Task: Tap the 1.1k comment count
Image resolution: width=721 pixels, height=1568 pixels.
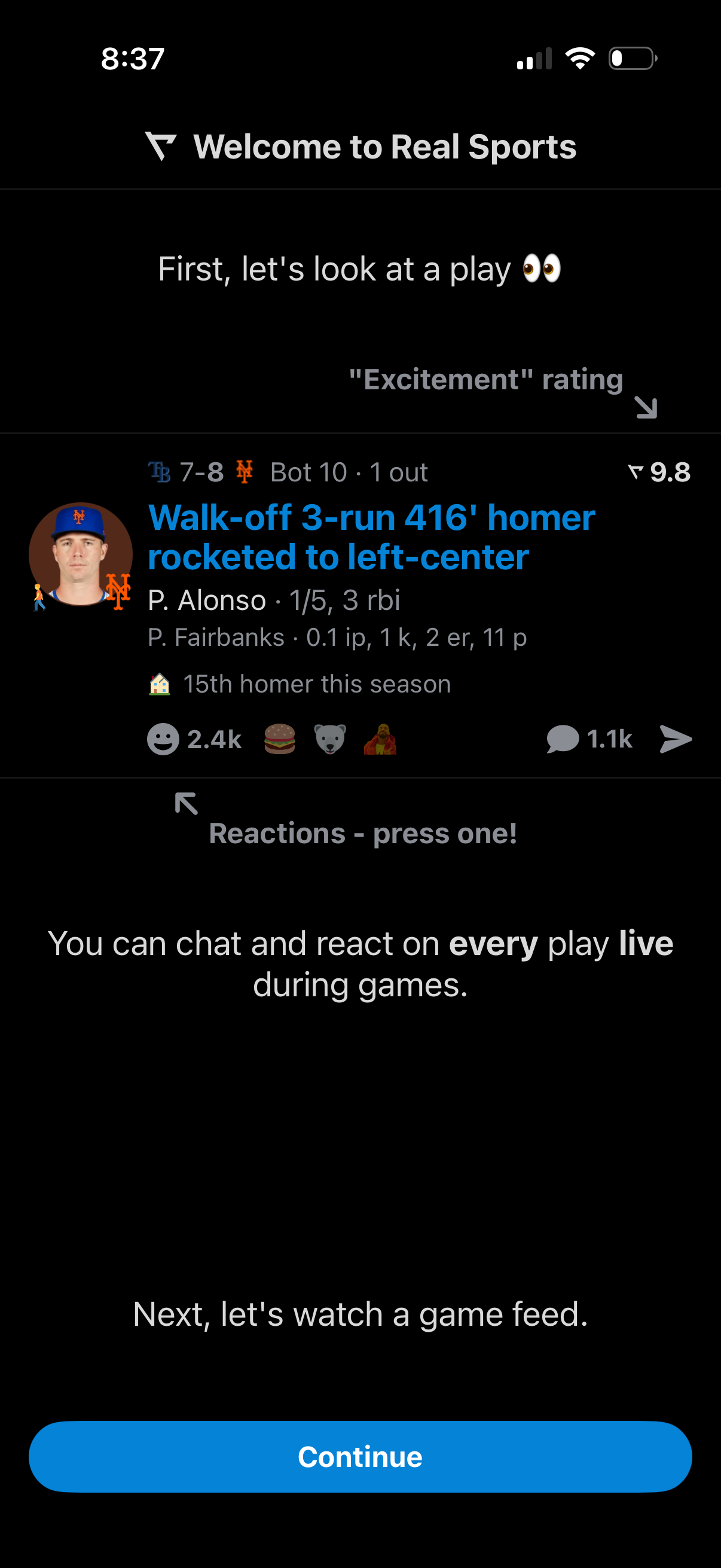Action: tap(612, 739)
